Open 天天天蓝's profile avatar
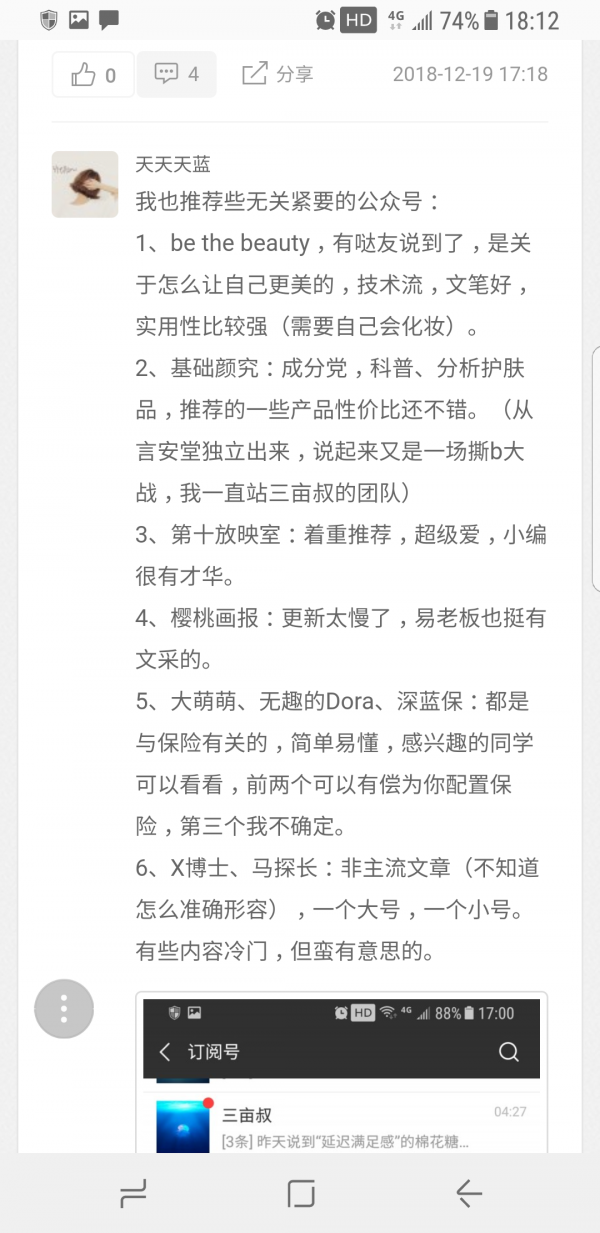This screenshot has height=1233, width=600. (85, 185)
